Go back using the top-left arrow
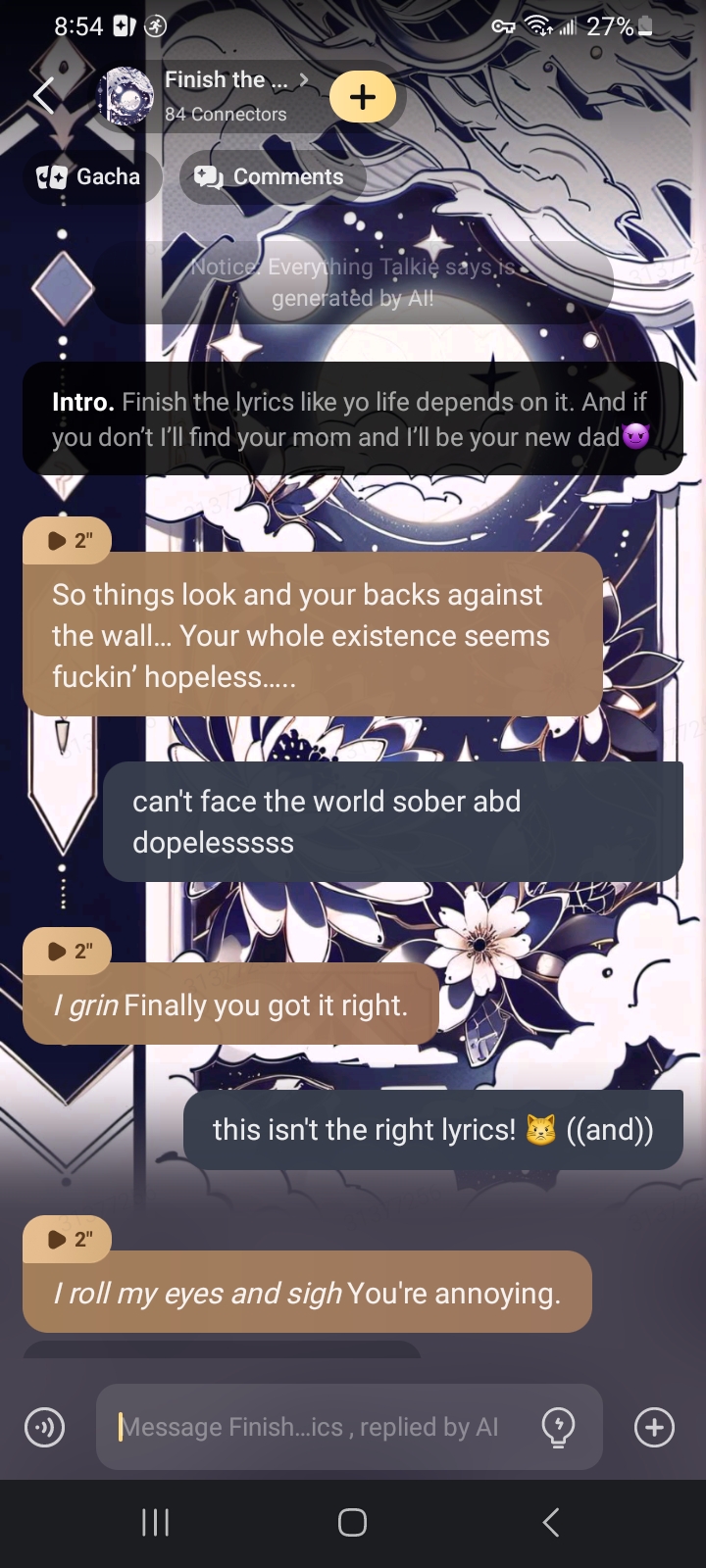This screenshot has width=706, height=1568. (44, 96)
